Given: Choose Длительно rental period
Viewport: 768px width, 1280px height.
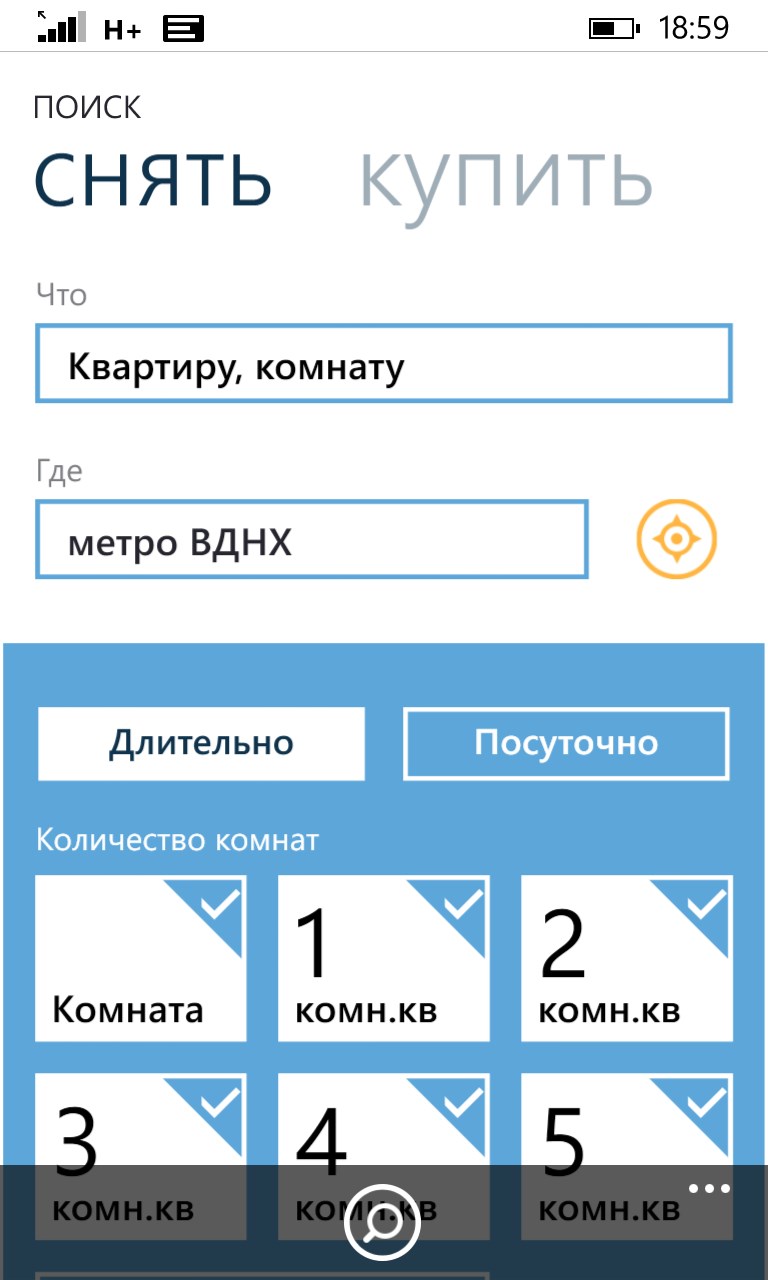Looking at the screenshot, I should [201, 744].
